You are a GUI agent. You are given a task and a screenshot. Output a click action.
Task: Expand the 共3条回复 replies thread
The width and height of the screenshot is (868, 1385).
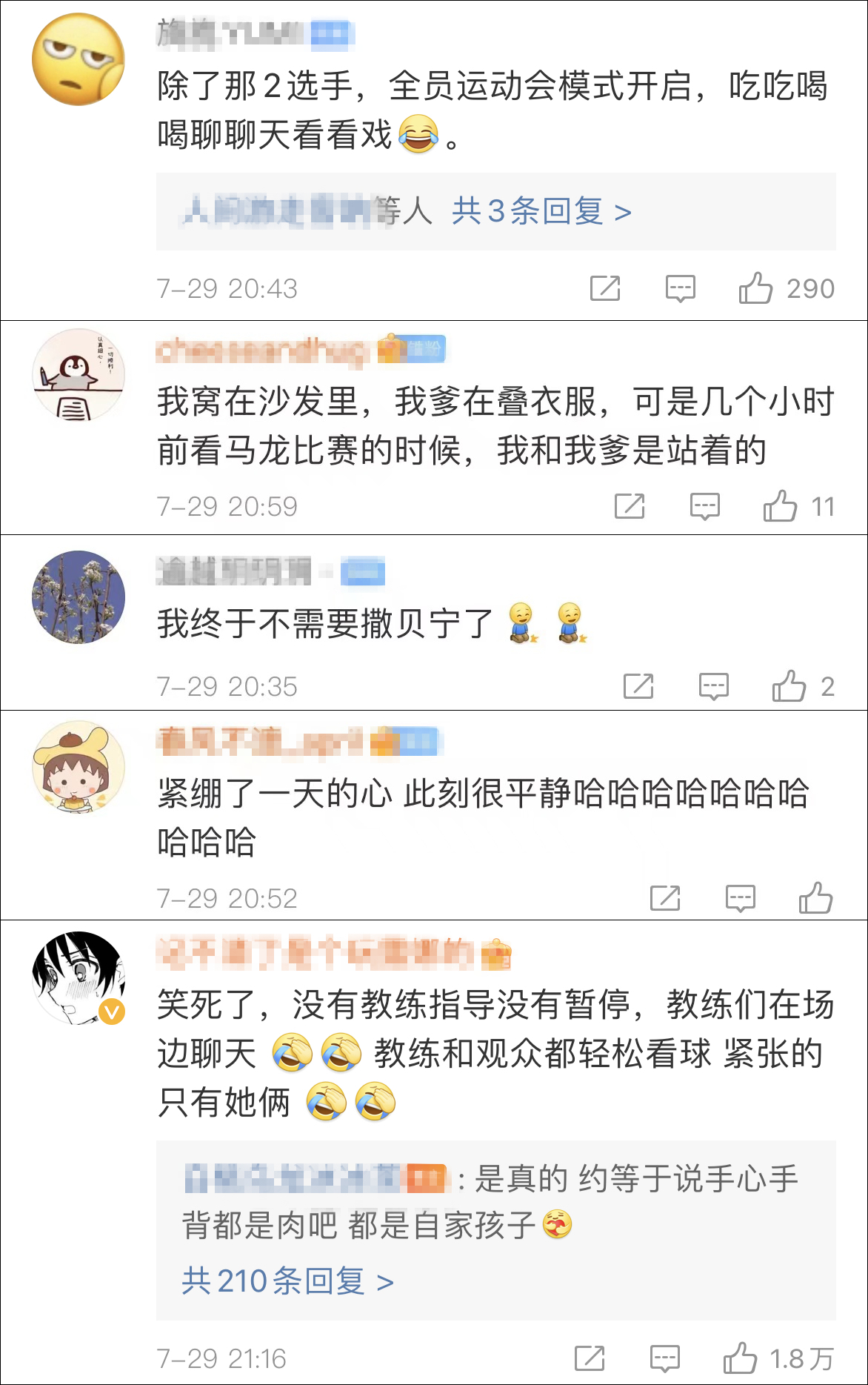(x=535, y=211)
